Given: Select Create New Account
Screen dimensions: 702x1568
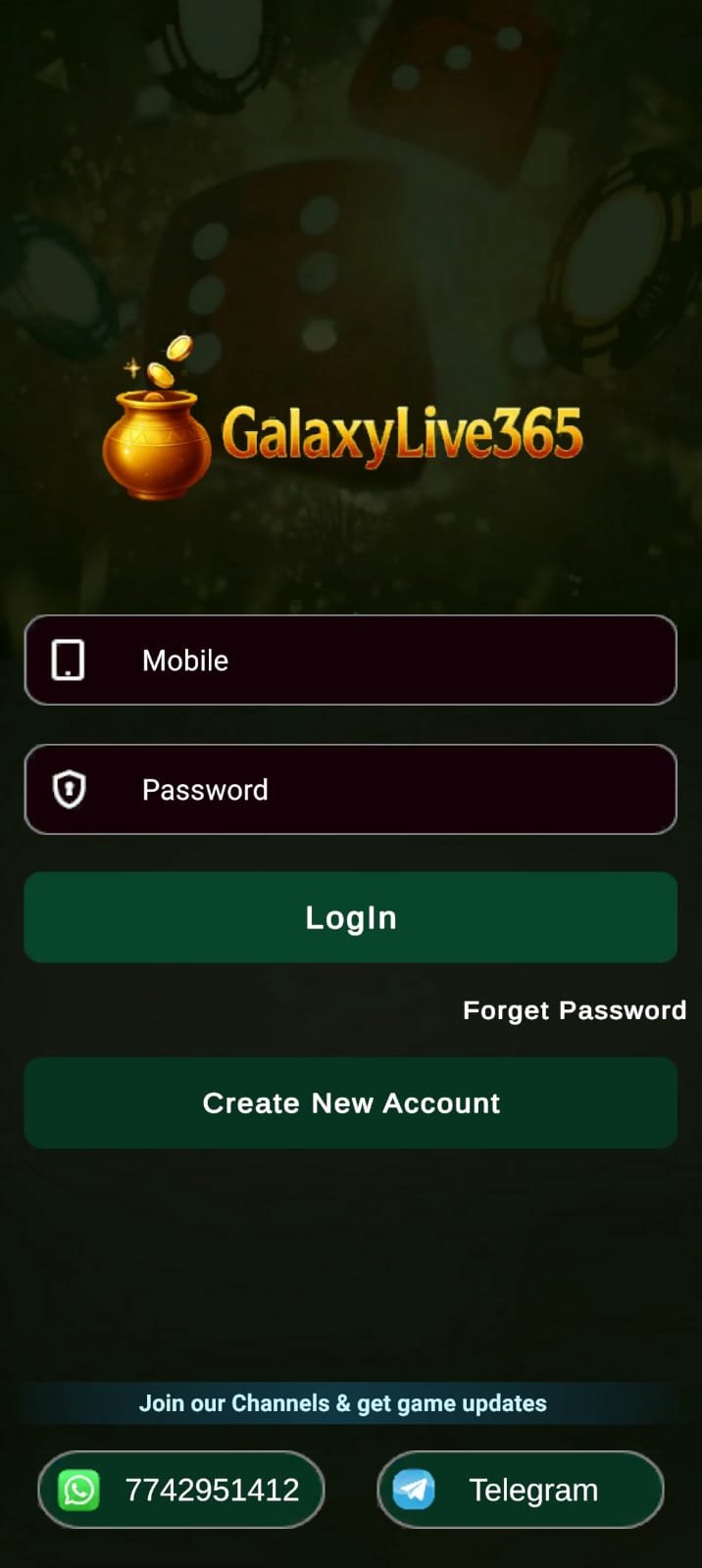Looking at the screenshot, I should click(x=350, y=1102).
